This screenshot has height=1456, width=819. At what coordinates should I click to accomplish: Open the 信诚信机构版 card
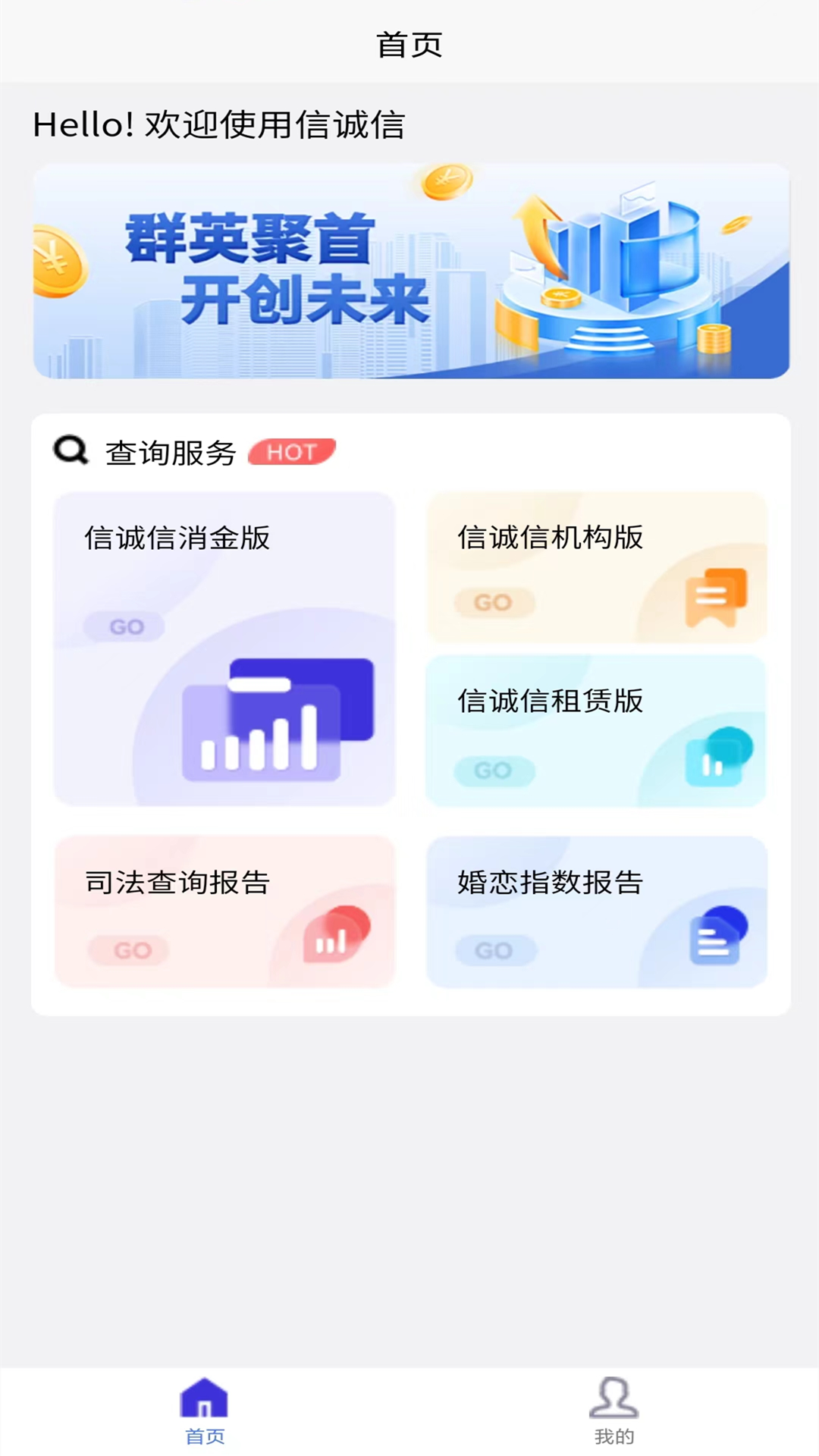pyautogui.click(x=597, y=568)
